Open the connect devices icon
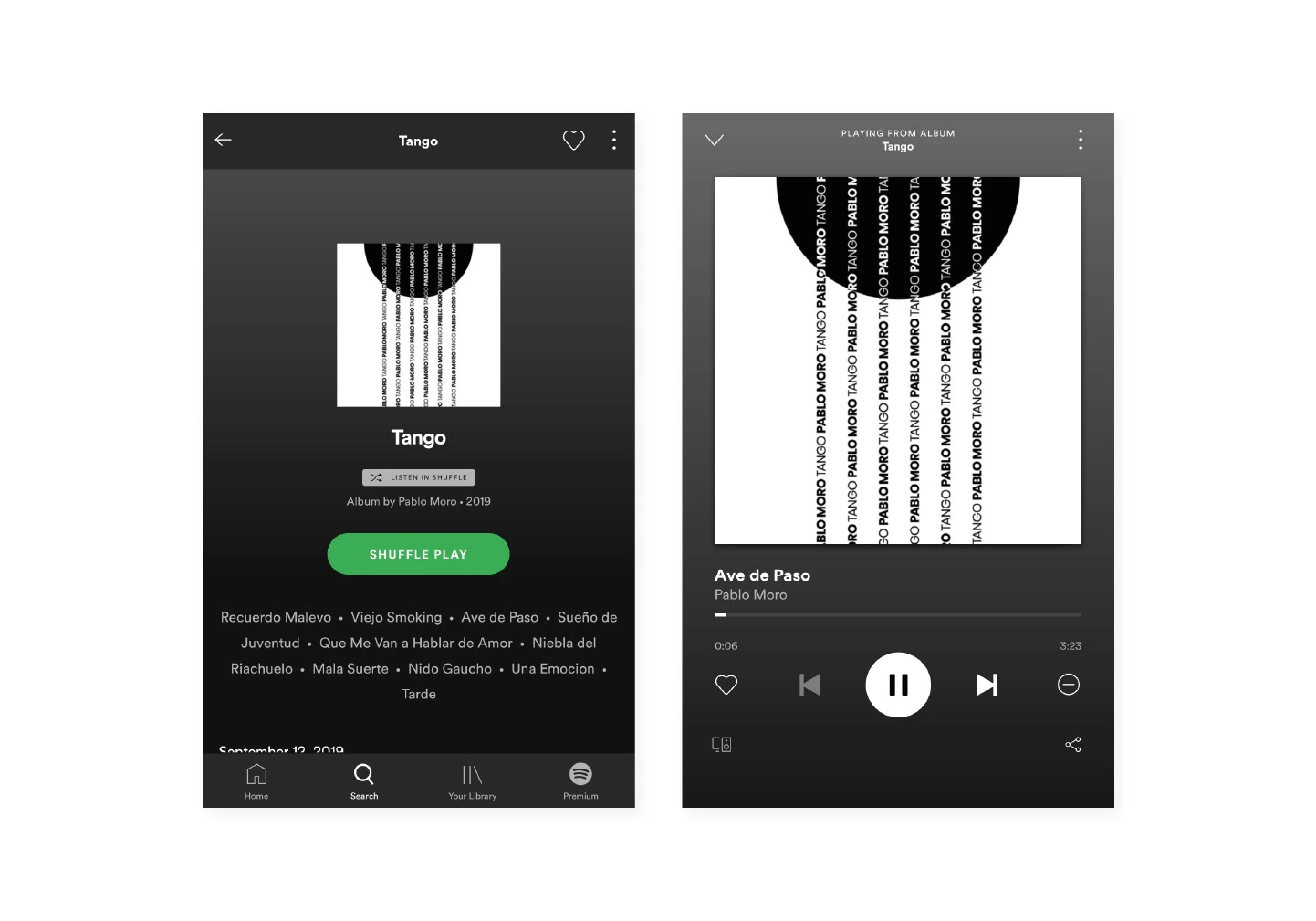Viewport: 1316px width, 921px height. point(722,745)
